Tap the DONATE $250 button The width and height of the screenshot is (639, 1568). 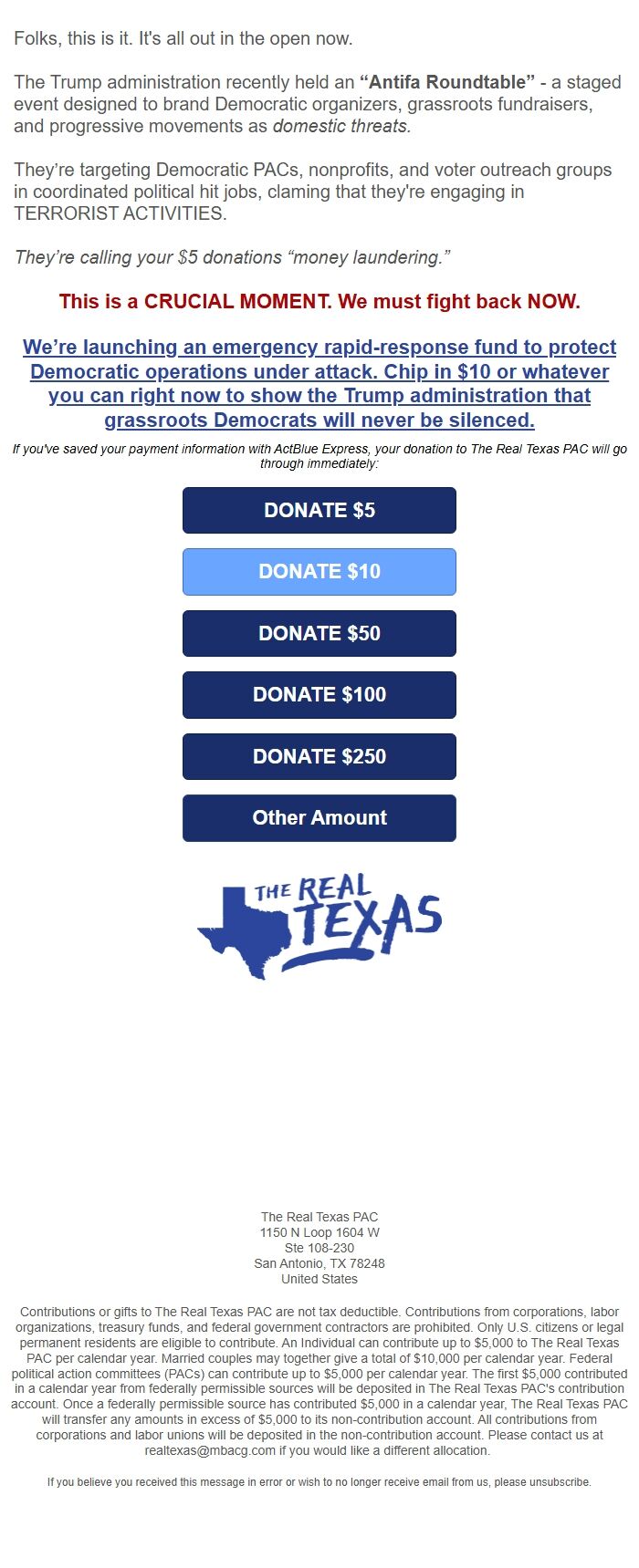[x=319, y=756]
